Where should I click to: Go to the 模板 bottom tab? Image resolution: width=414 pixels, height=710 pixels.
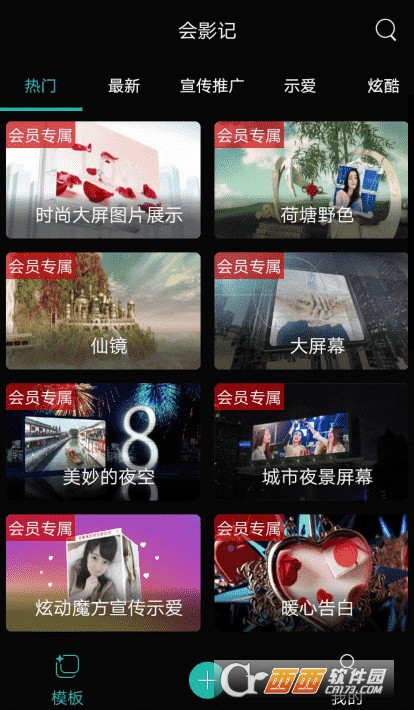point(67,680)
